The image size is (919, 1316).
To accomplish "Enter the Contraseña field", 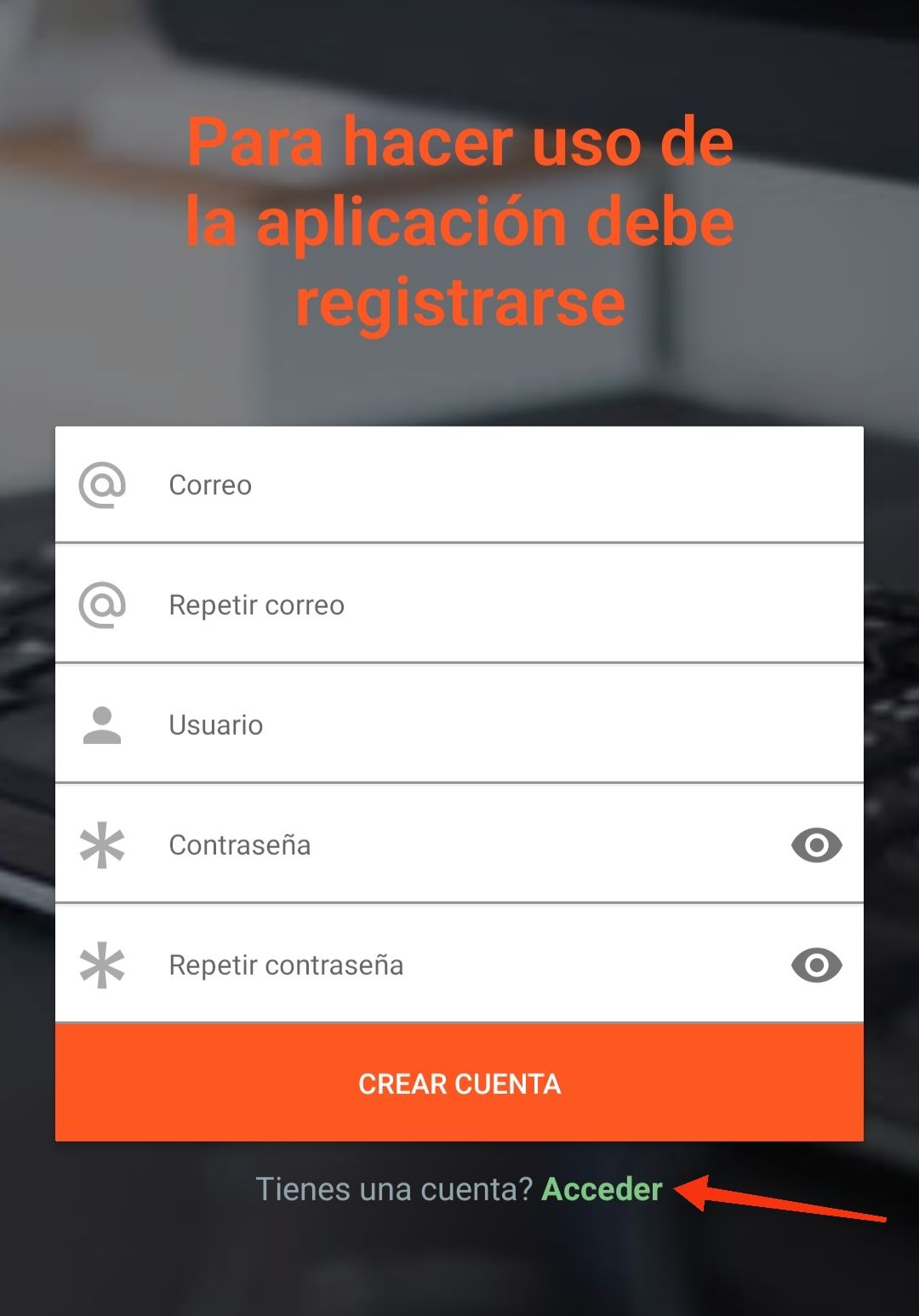I will point(459,845).
